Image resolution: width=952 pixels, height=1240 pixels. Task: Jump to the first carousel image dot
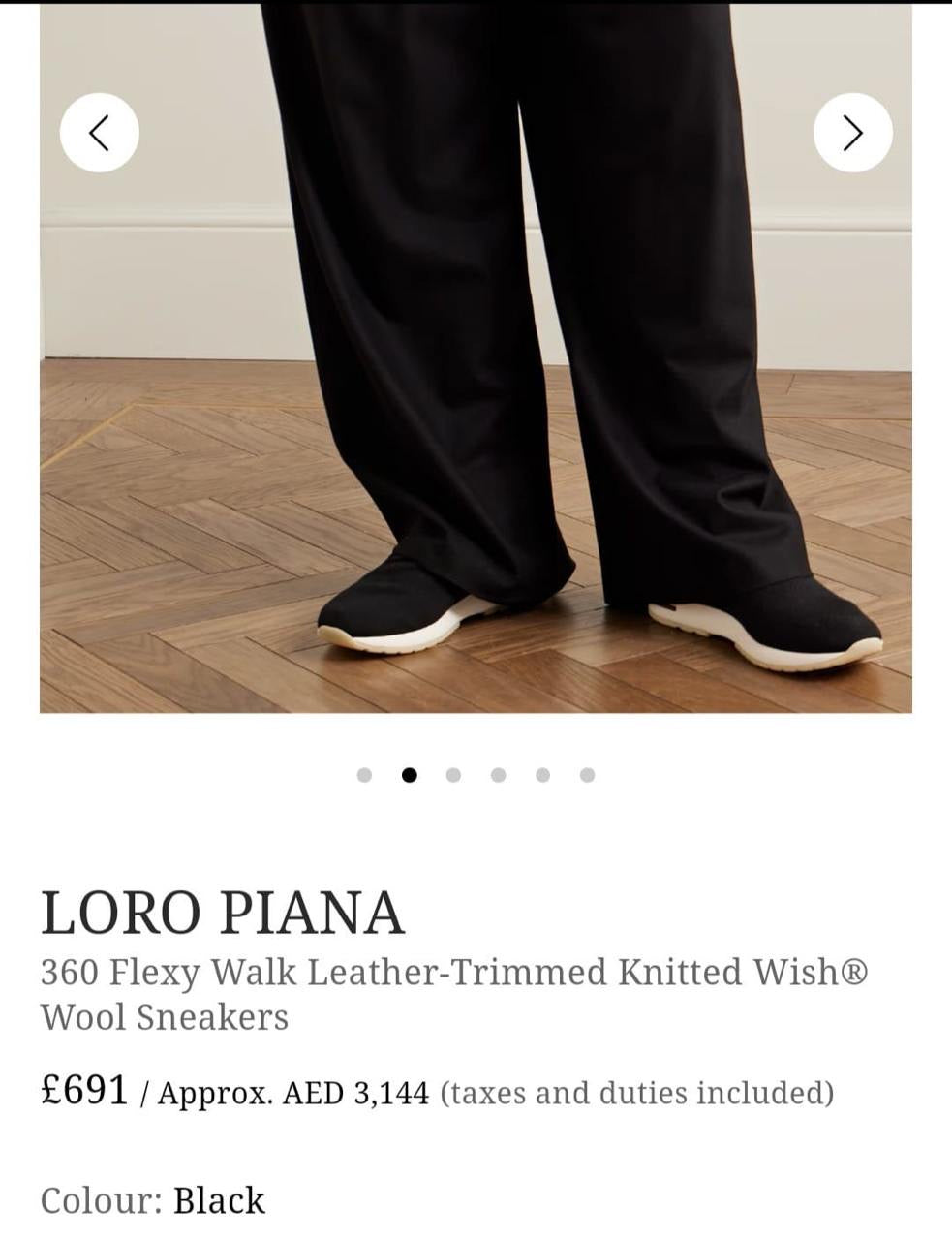365,774
